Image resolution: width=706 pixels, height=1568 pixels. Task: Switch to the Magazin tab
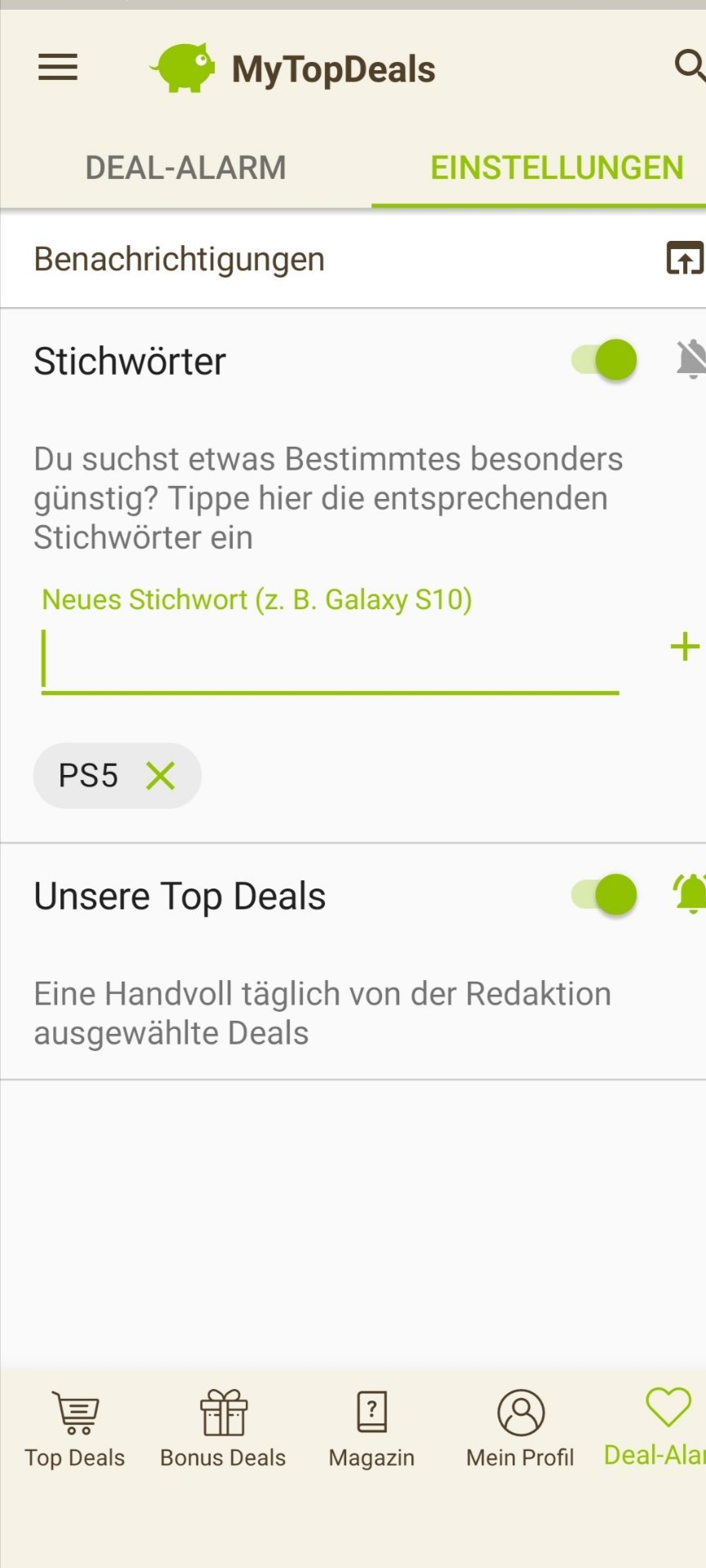tap(371, 1429)
